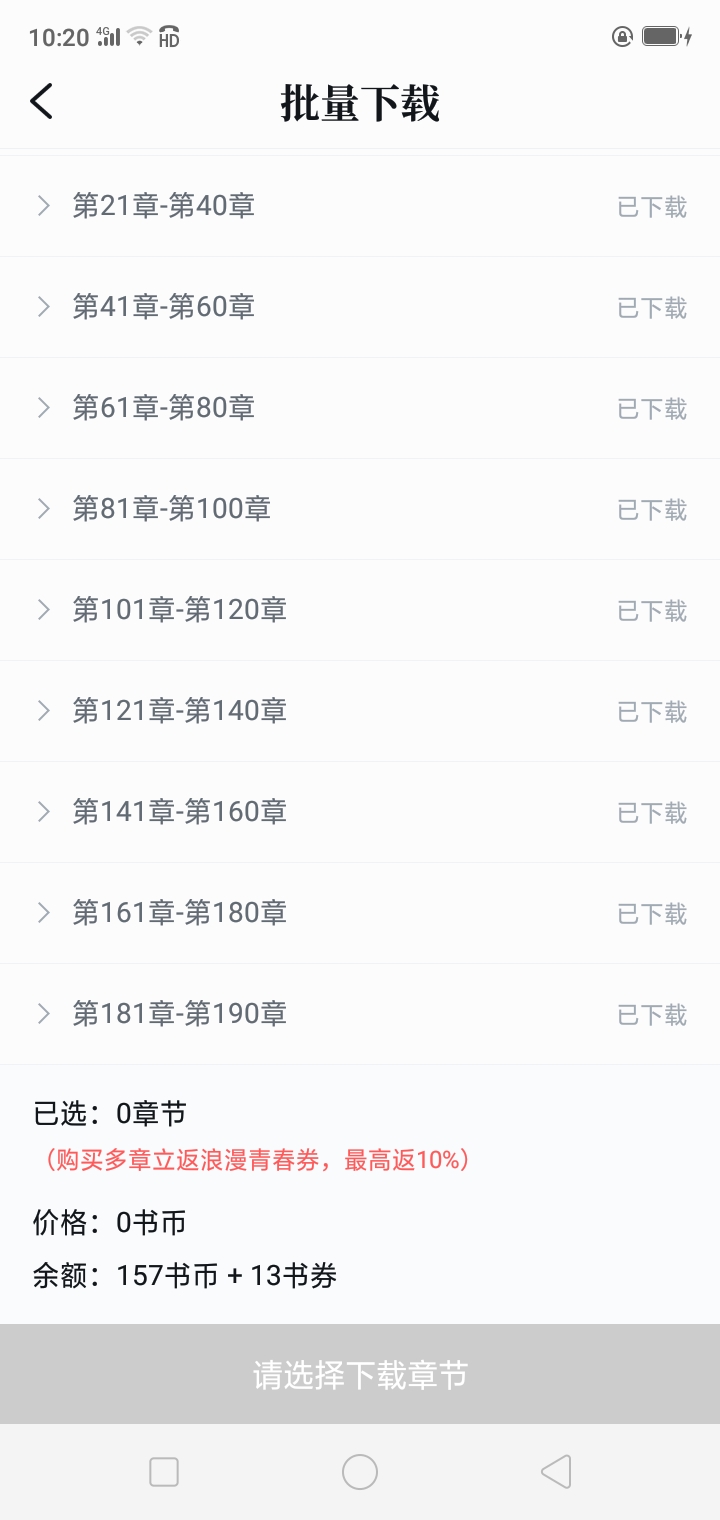The height and width of the screenshot is (1520, 720).
Task: Expand chapters 第101章-第120章
Action: (360, 610)
